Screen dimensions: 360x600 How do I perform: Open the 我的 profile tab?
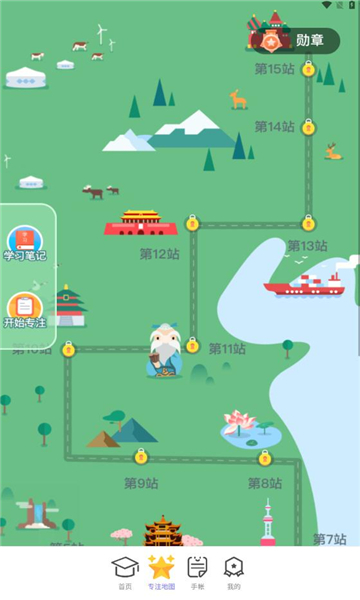tap(234, 573)
